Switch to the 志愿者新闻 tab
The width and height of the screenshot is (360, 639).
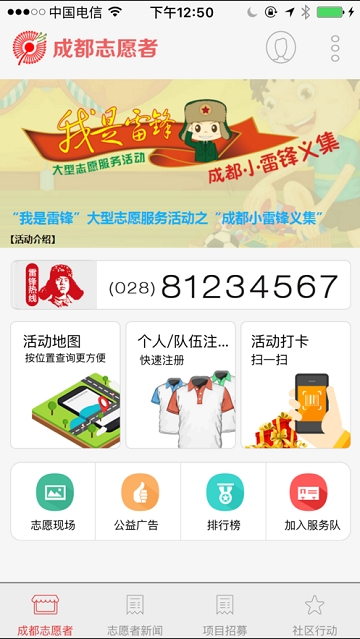(x=135, y=613)
